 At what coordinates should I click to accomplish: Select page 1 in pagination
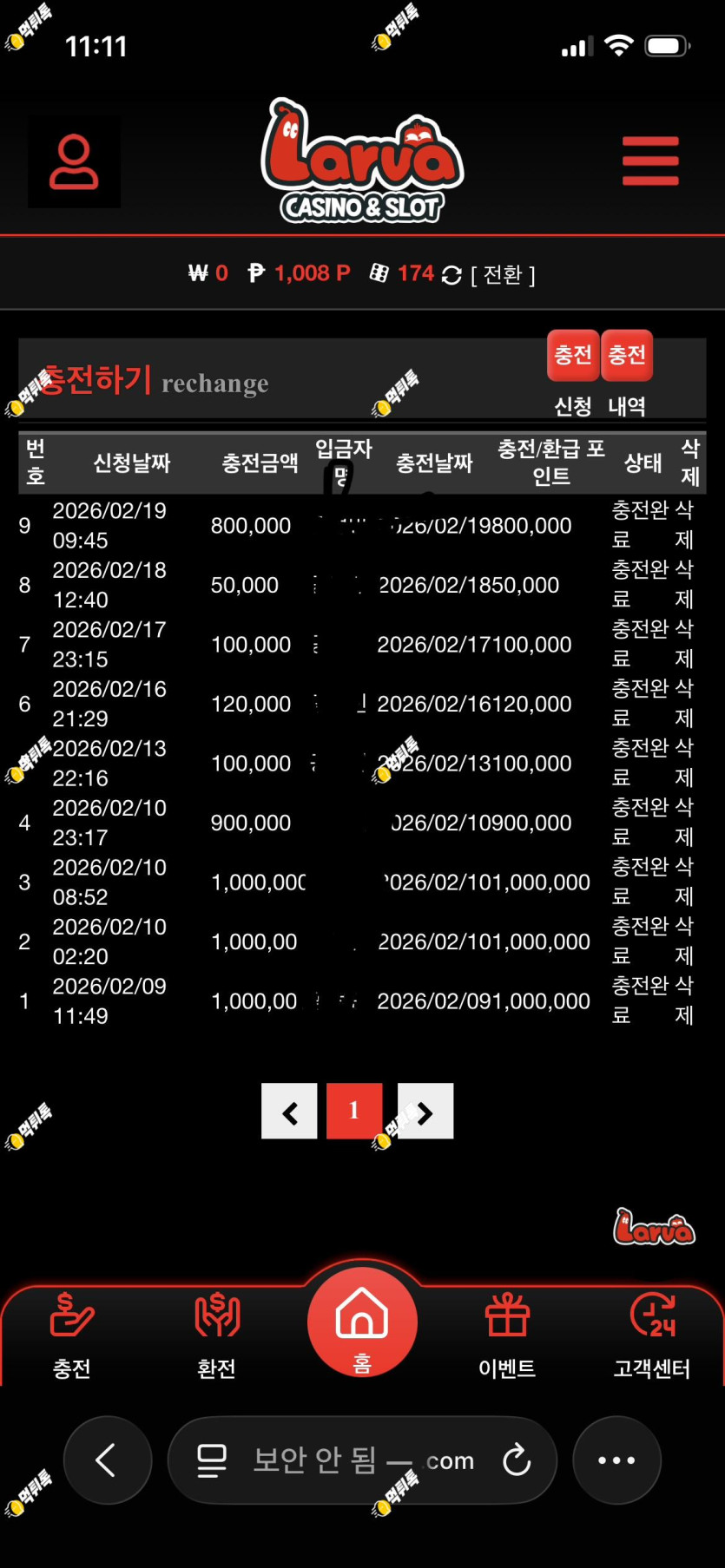(x=354, y=1111)
